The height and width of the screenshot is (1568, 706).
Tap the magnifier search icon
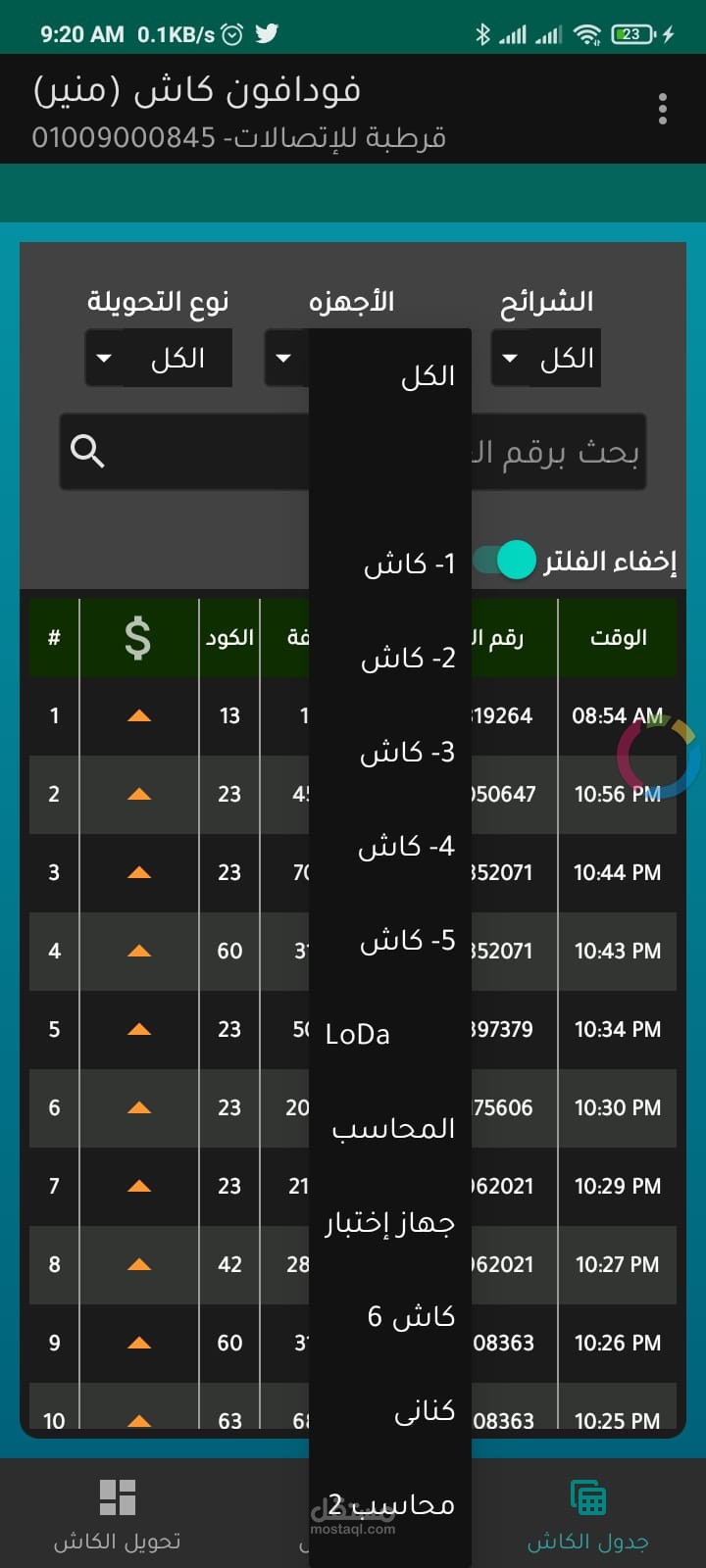click(87, 452)
